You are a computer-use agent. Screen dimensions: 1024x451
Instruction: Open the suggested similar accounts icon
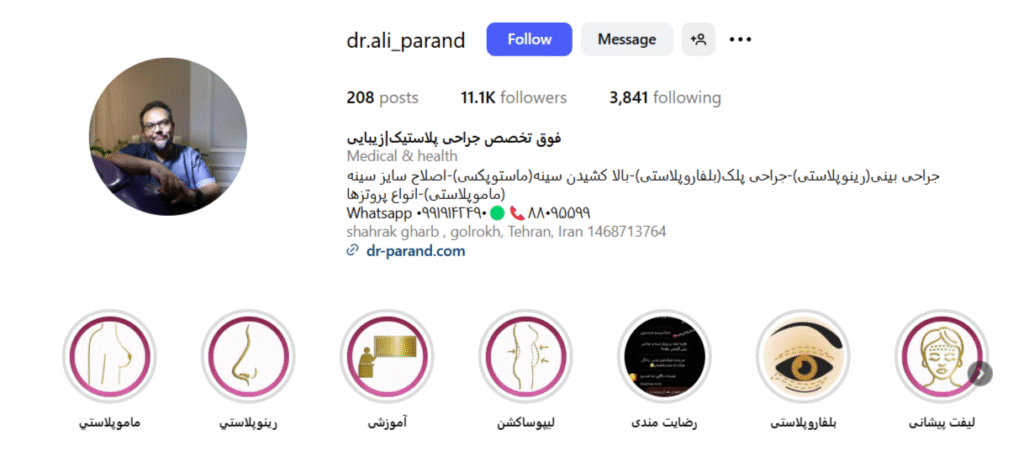pos(699,40)
